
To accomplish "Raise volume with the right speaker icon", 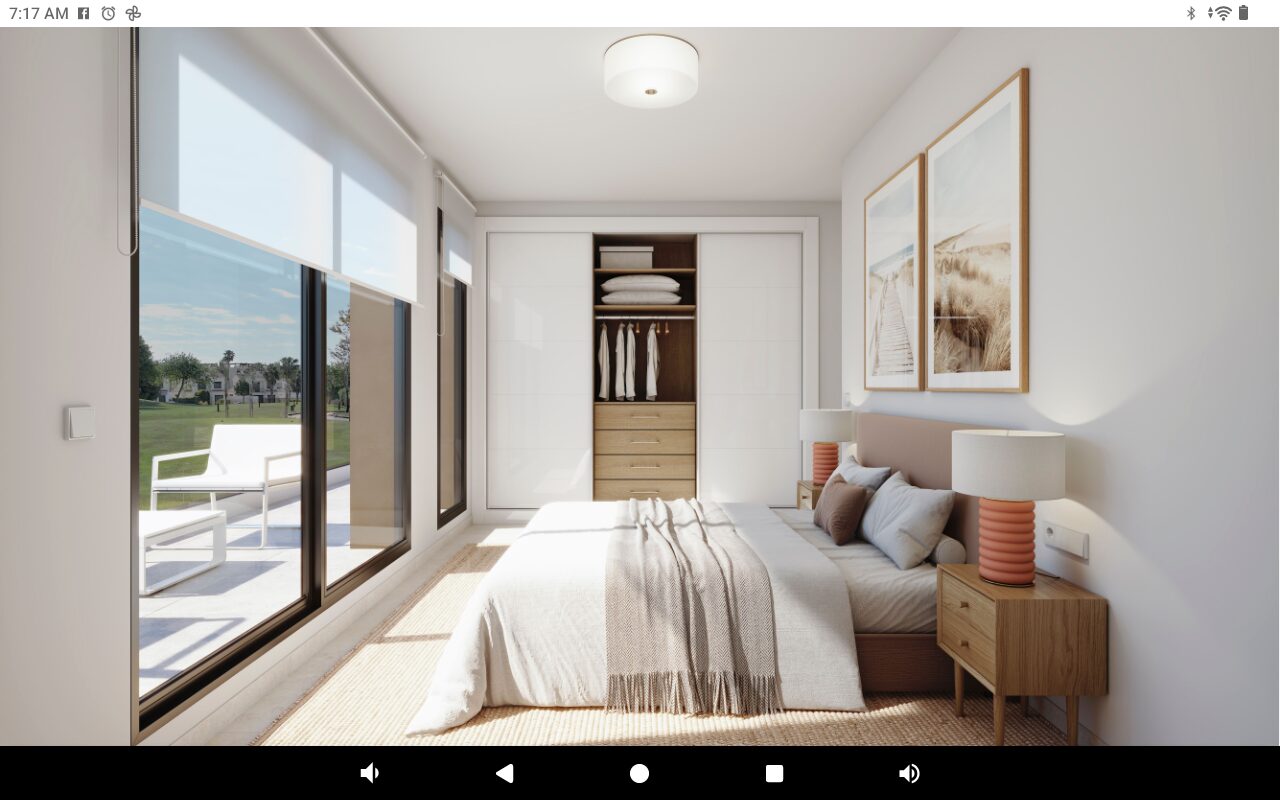I will pos(909,773).
